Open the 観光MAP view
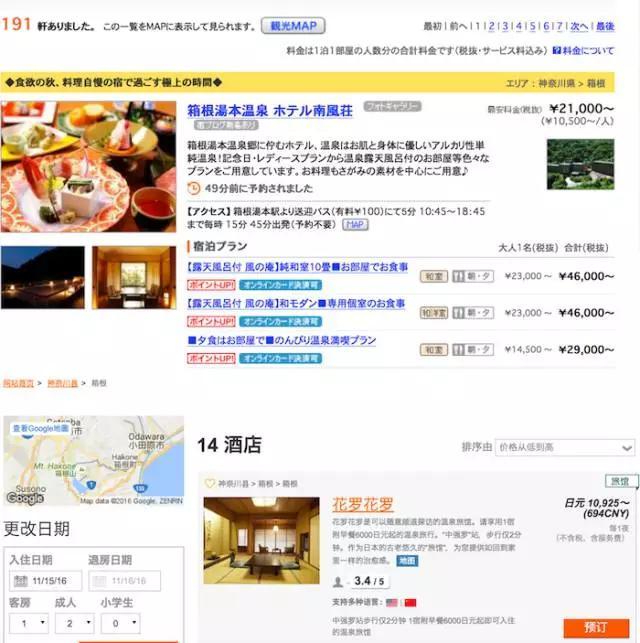The width and height of the screenshot is (640, 643). 292,26
